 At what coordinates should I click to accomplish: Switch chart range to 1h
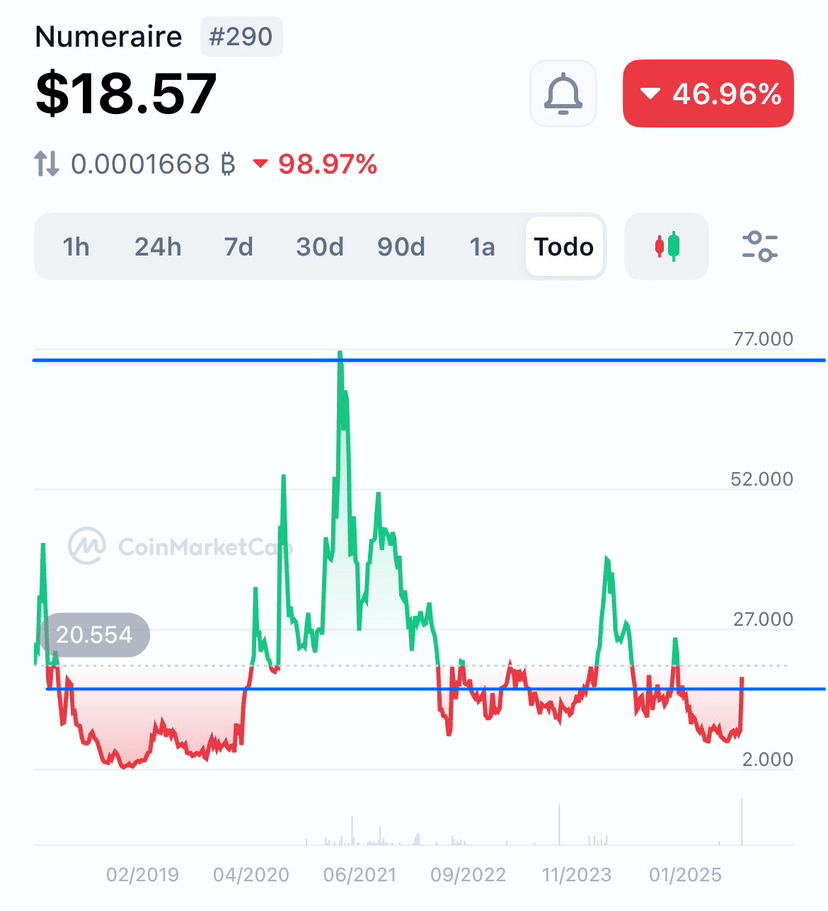76,246
